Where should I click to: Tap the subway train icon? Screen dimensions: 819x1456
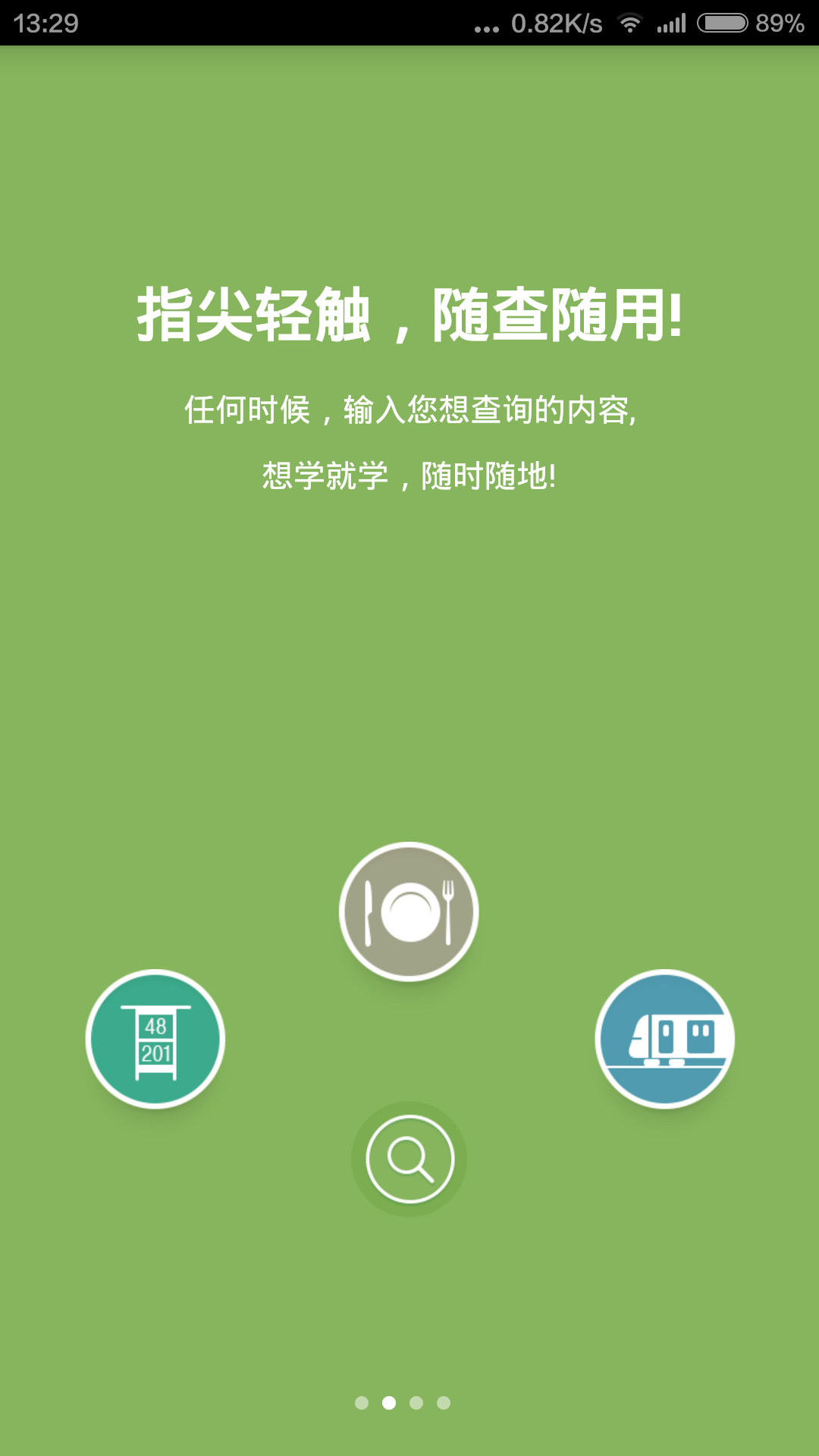point(666,1040)
